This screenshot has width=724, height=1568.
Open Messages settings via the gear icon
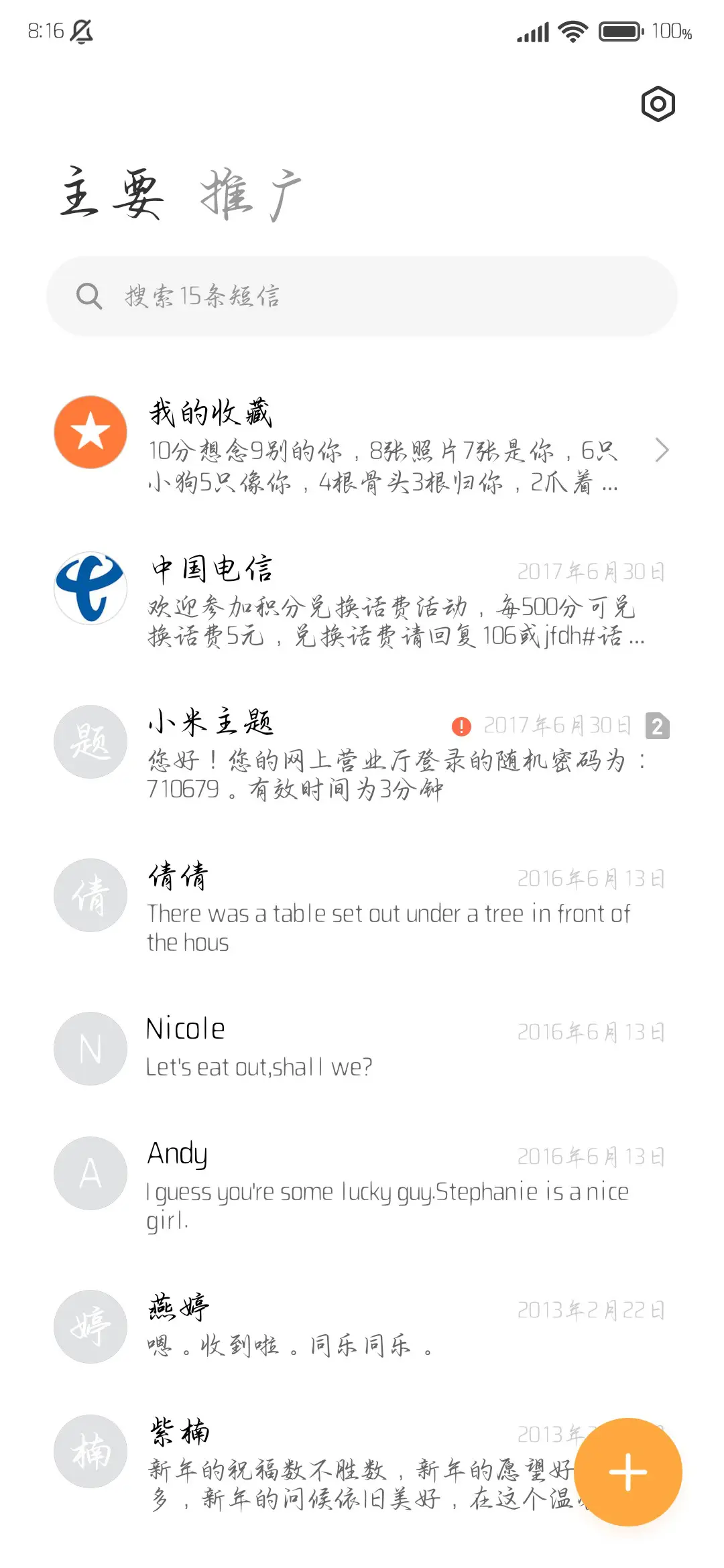coord(658,105)
